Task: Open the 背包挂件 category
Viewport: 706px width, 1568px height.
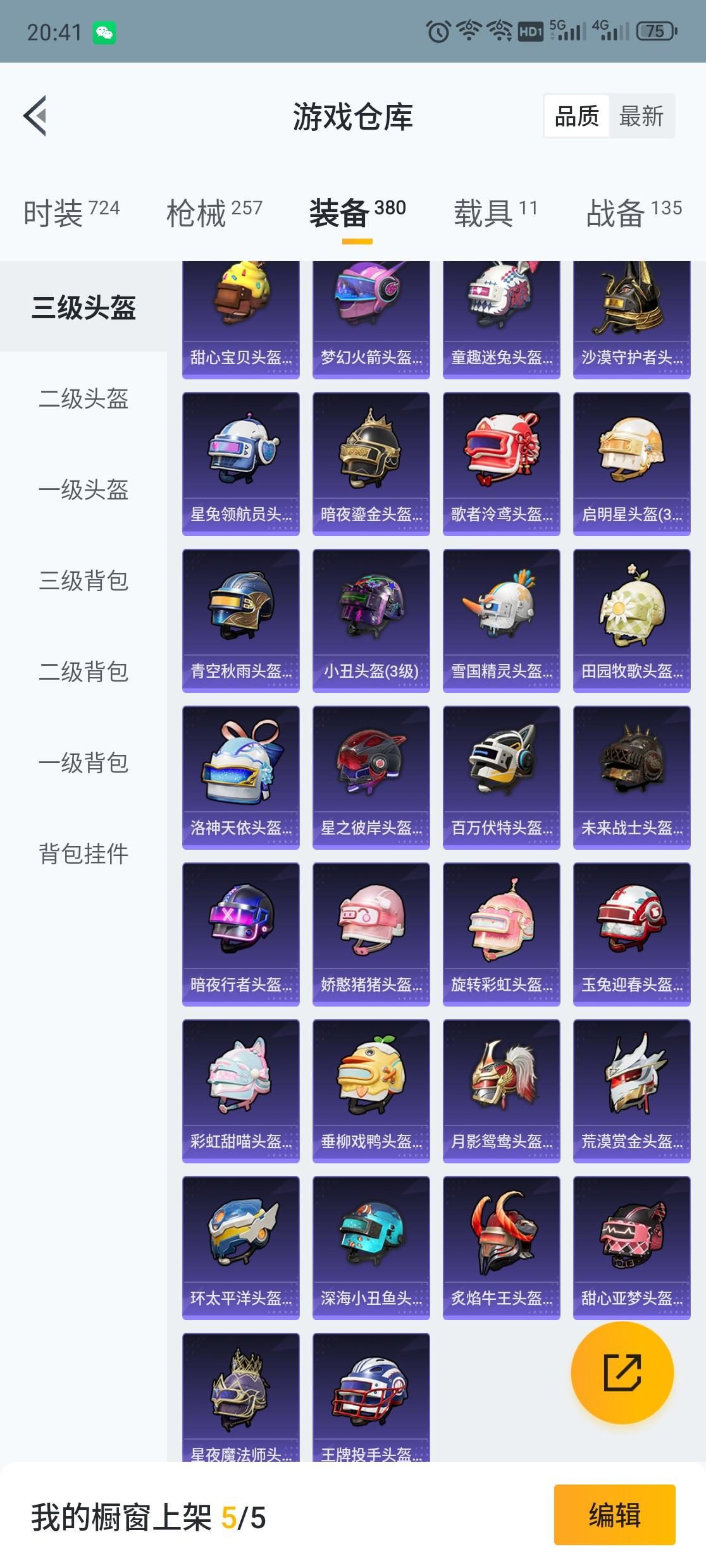Action: point(84,854)
